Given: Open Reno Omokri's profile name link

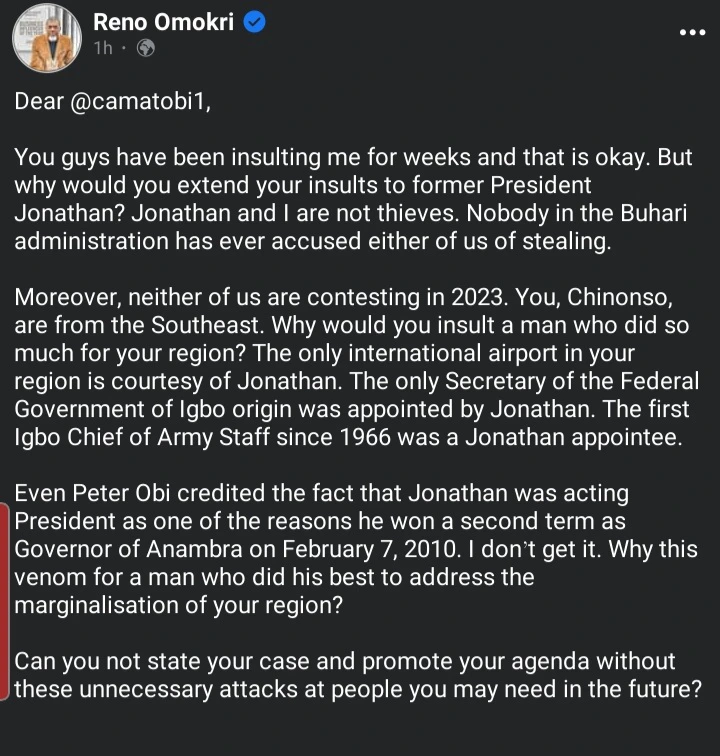Looking at the screenshot, I should [x=163, y=22].
